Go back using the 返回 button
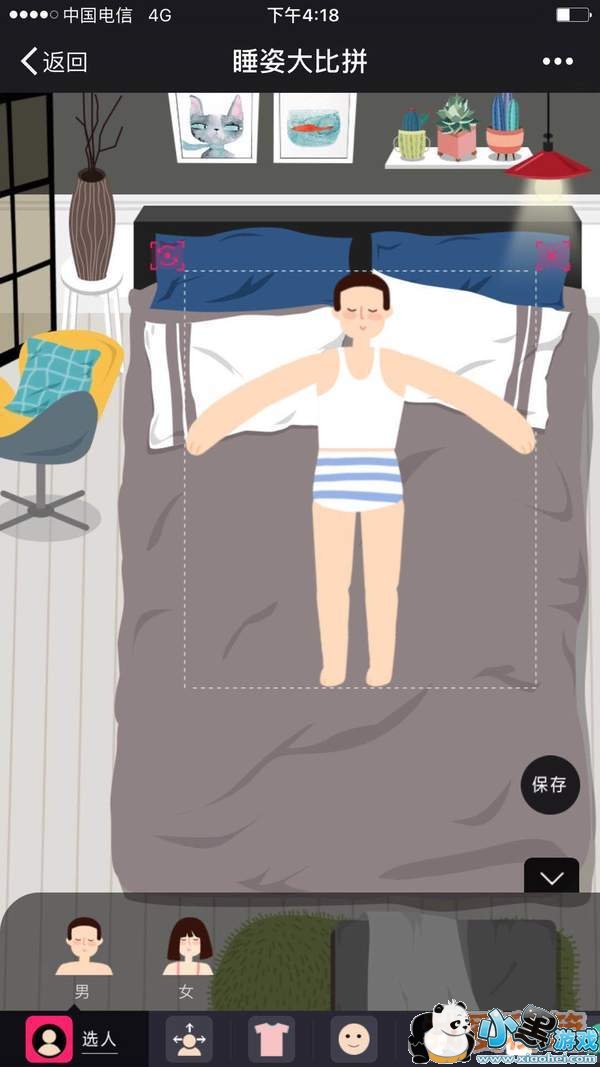 point(54,62)
